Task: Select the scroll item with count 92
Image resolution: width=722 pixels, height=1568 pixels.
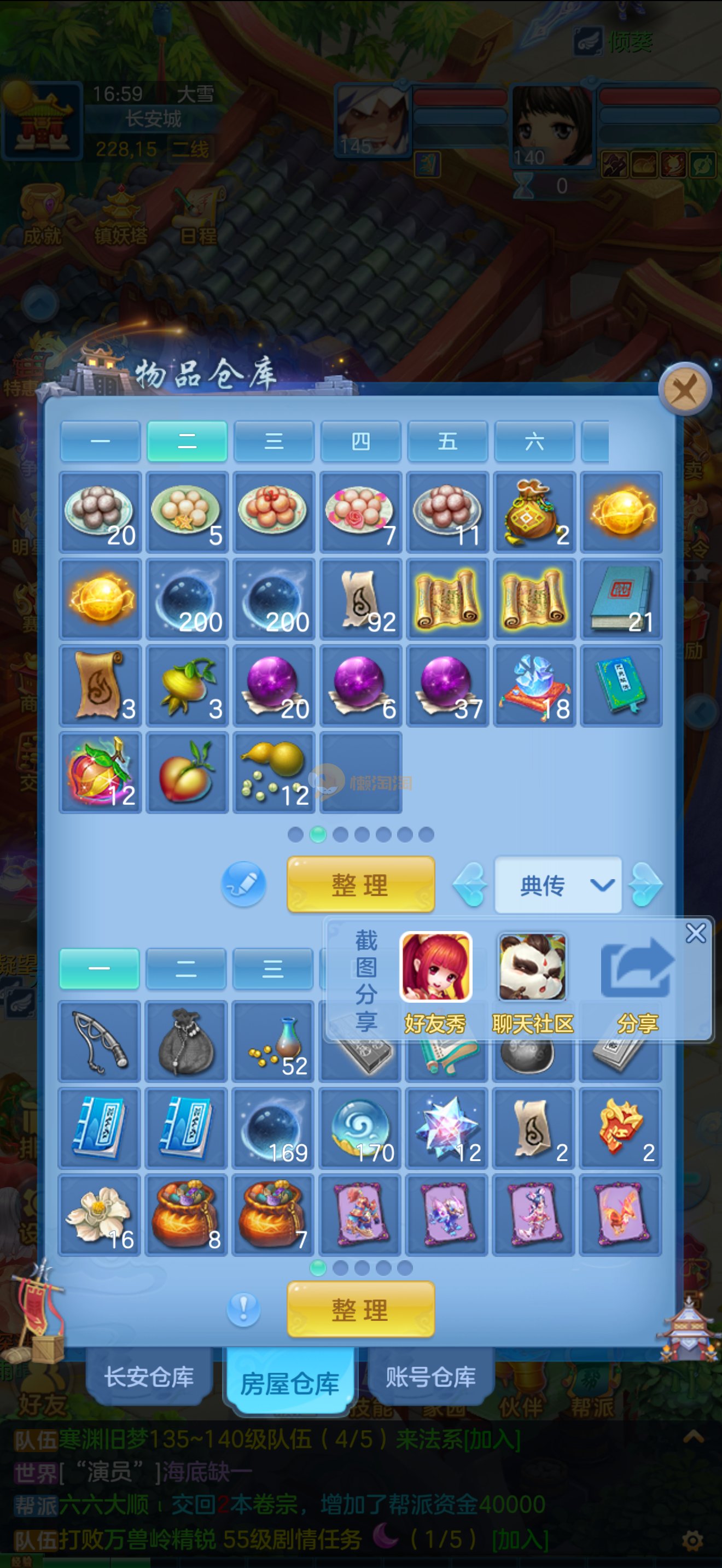Action: click(360, 599)
